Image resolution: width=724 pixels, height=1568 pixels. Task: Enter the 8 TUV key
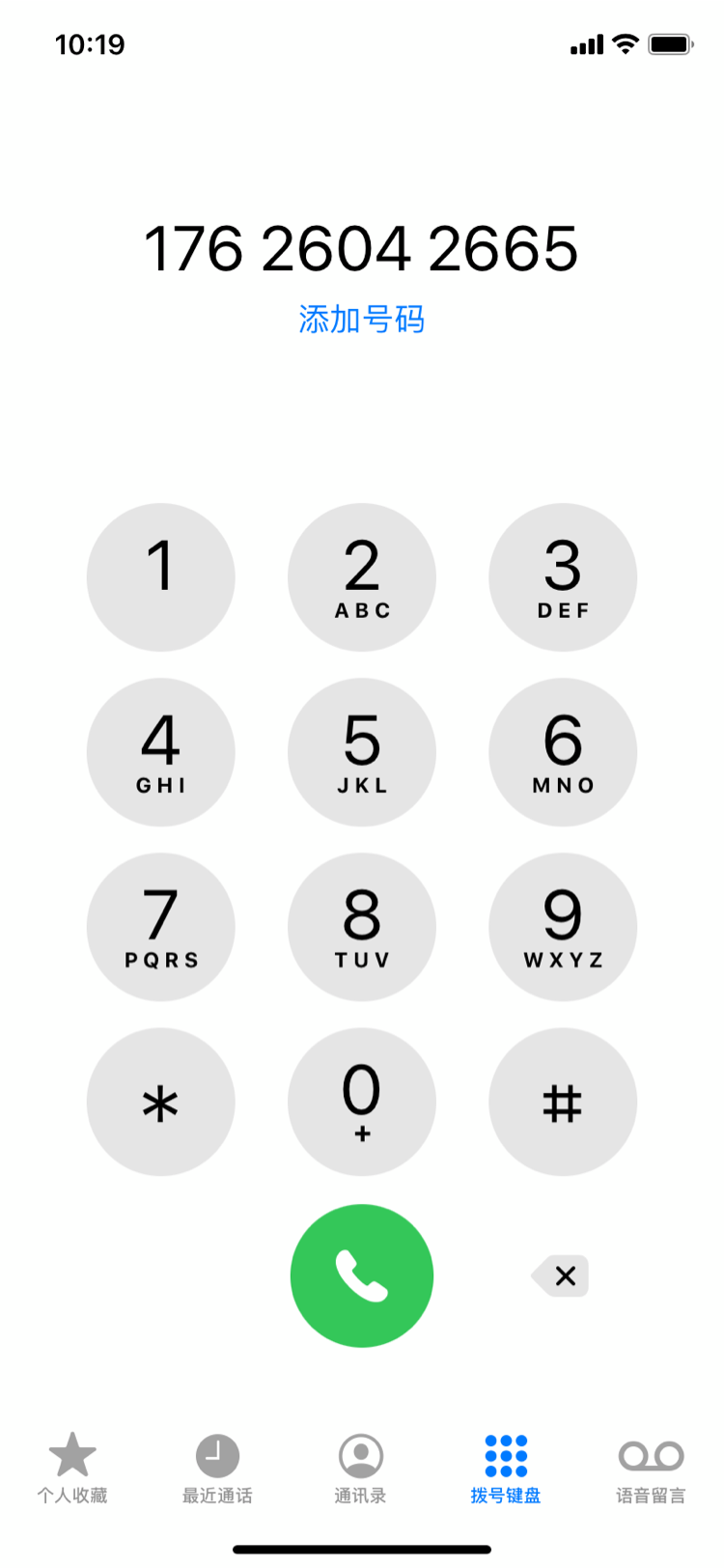coord(362,927)
